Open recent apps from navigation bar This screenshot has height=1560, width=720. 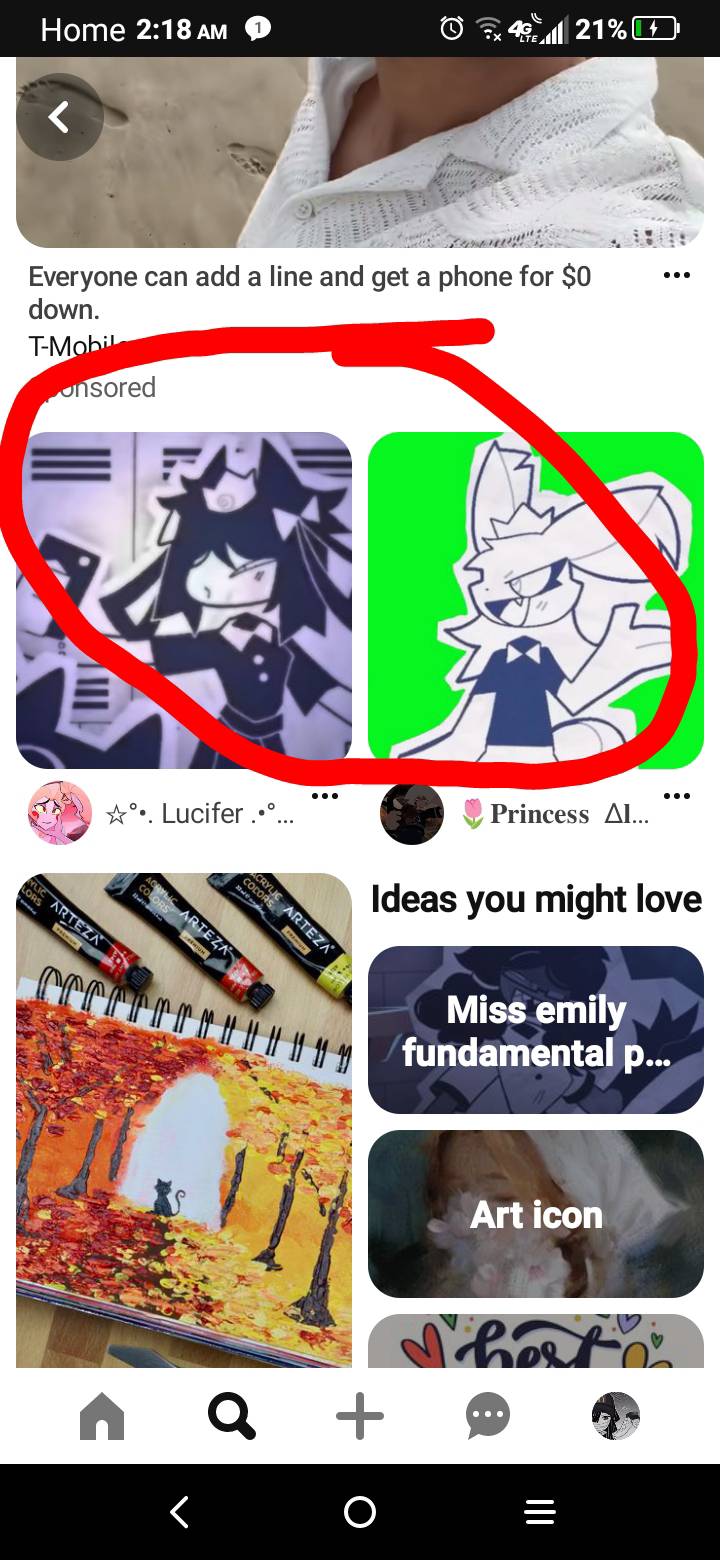540,1512
